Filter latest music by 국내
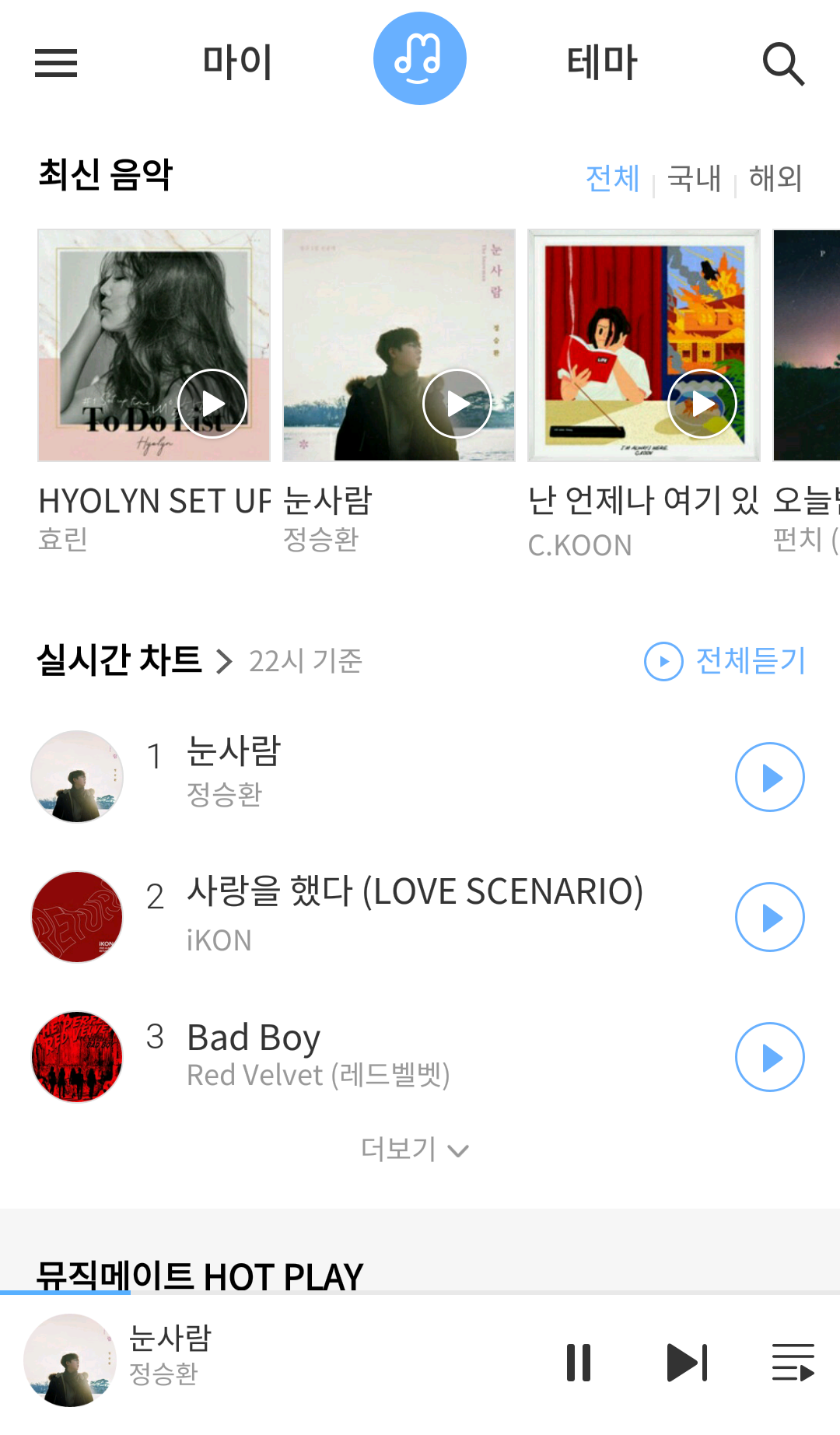This screenshot has width=840, height=1435. point(695,179)
